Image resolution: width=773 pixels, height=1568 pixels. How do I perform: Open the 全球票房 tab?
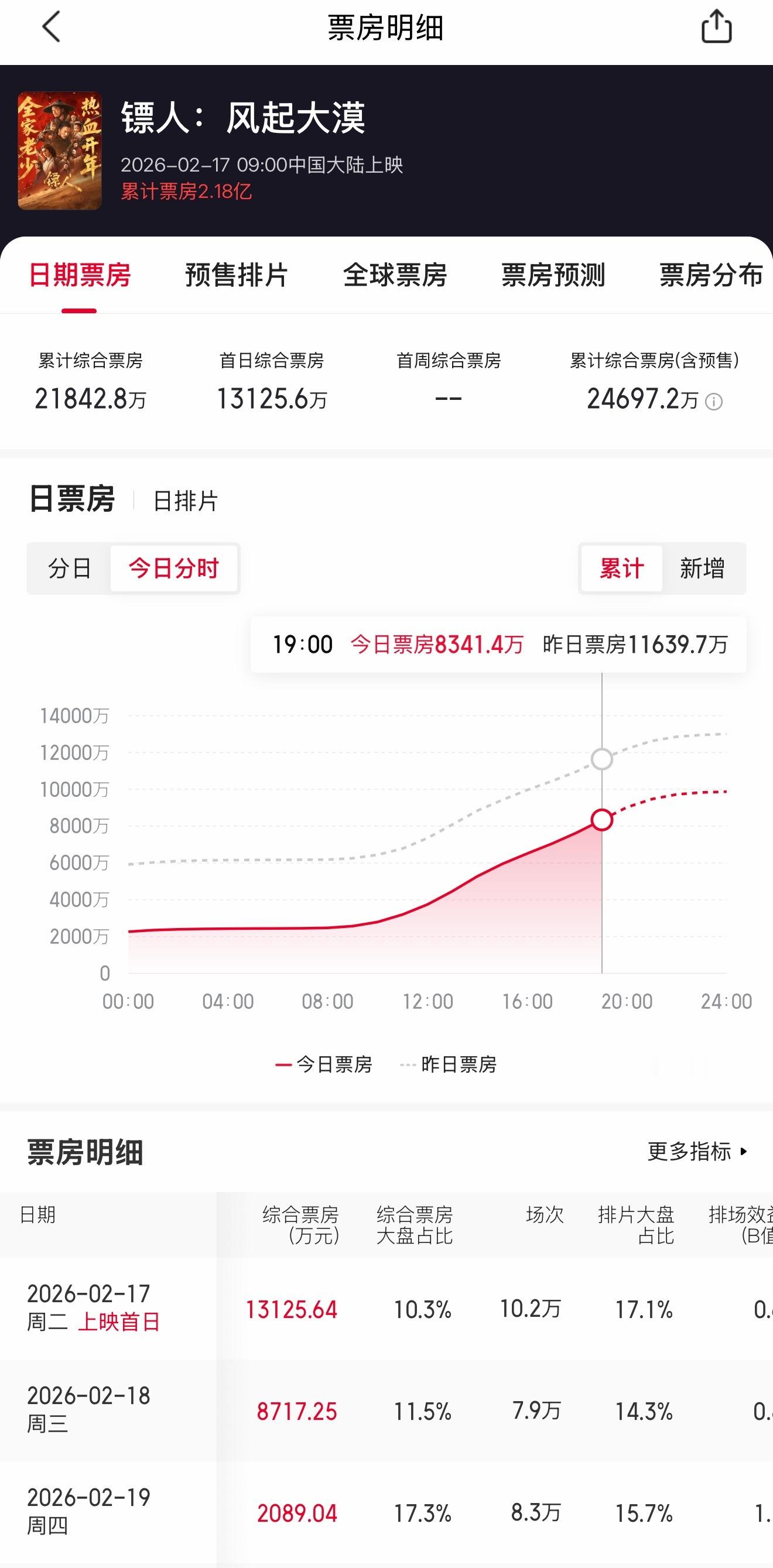(395, 276)
